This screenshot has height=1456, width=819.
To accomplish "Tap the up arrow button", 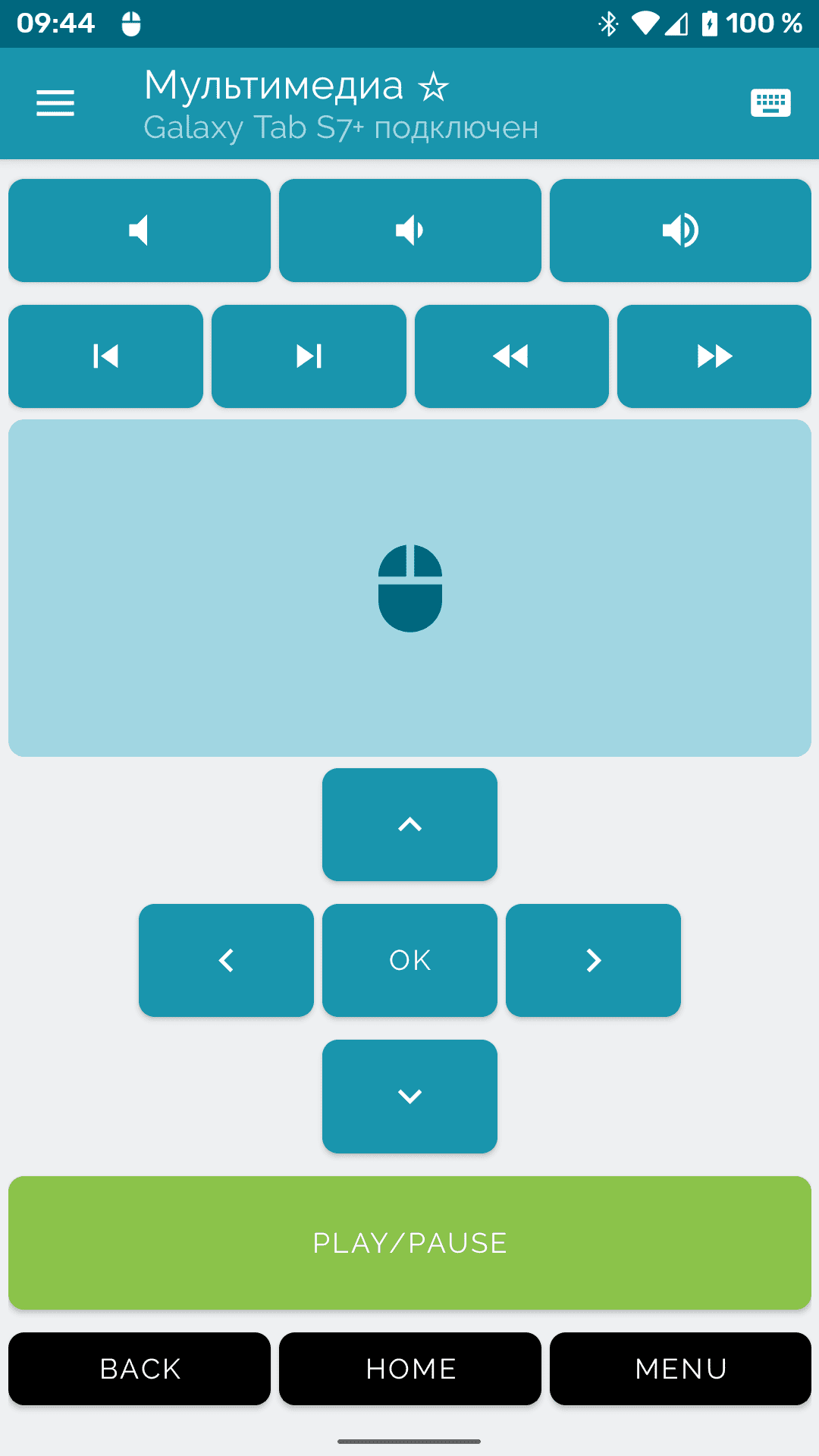I will pyautogui.click(x=409, y=824).
